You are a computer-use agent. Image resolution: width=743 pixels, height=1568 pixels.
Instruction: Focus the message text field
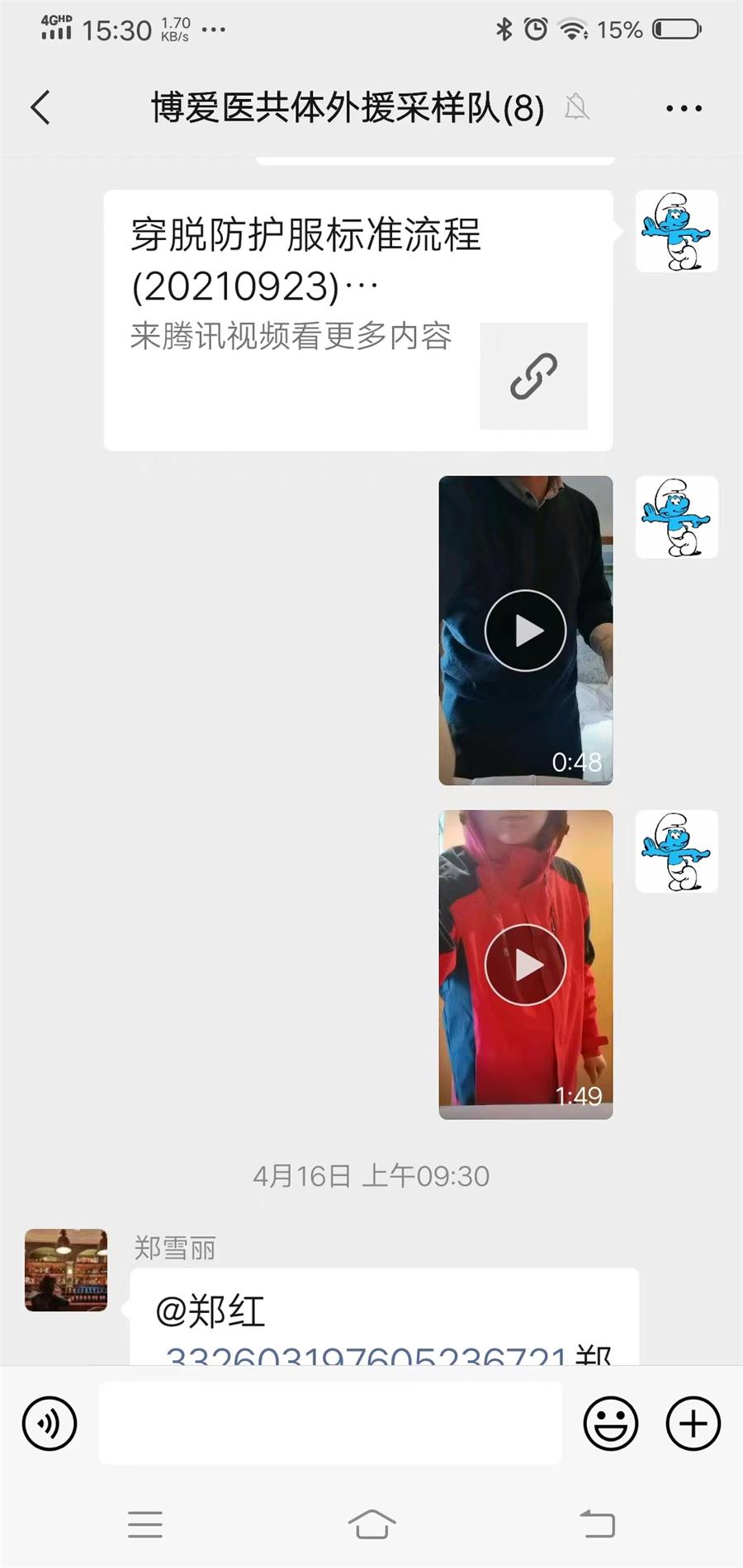tap(330, 1424)
